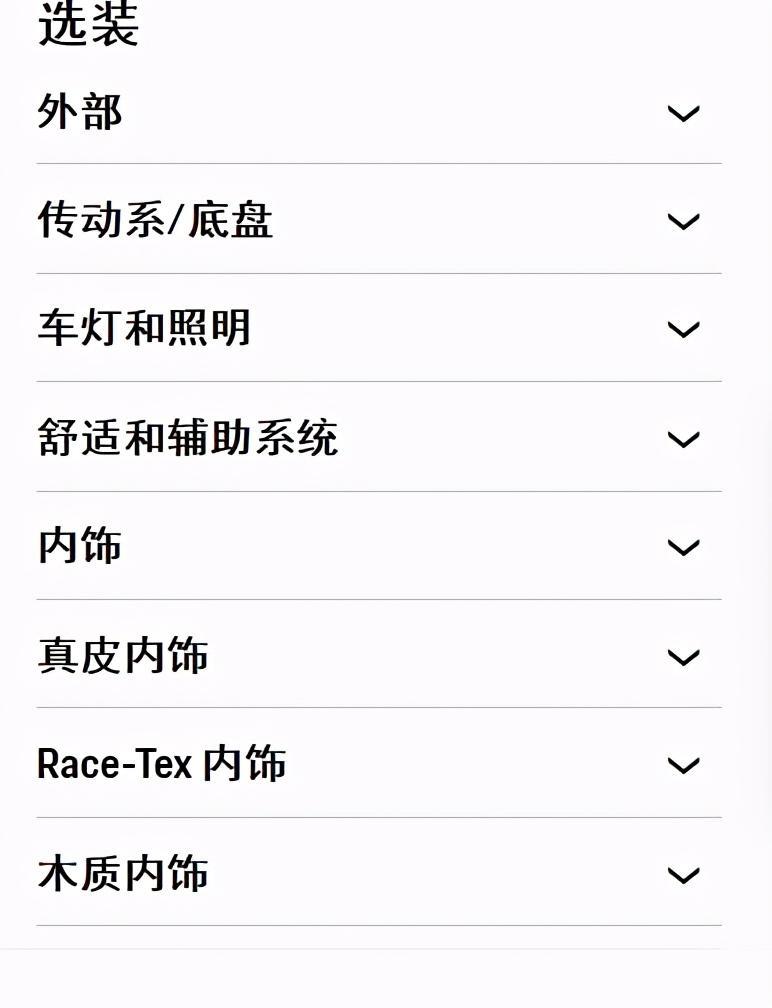Show 真皮内饰 options
This screenshot has height=1008, width=772.
[683, 658]
